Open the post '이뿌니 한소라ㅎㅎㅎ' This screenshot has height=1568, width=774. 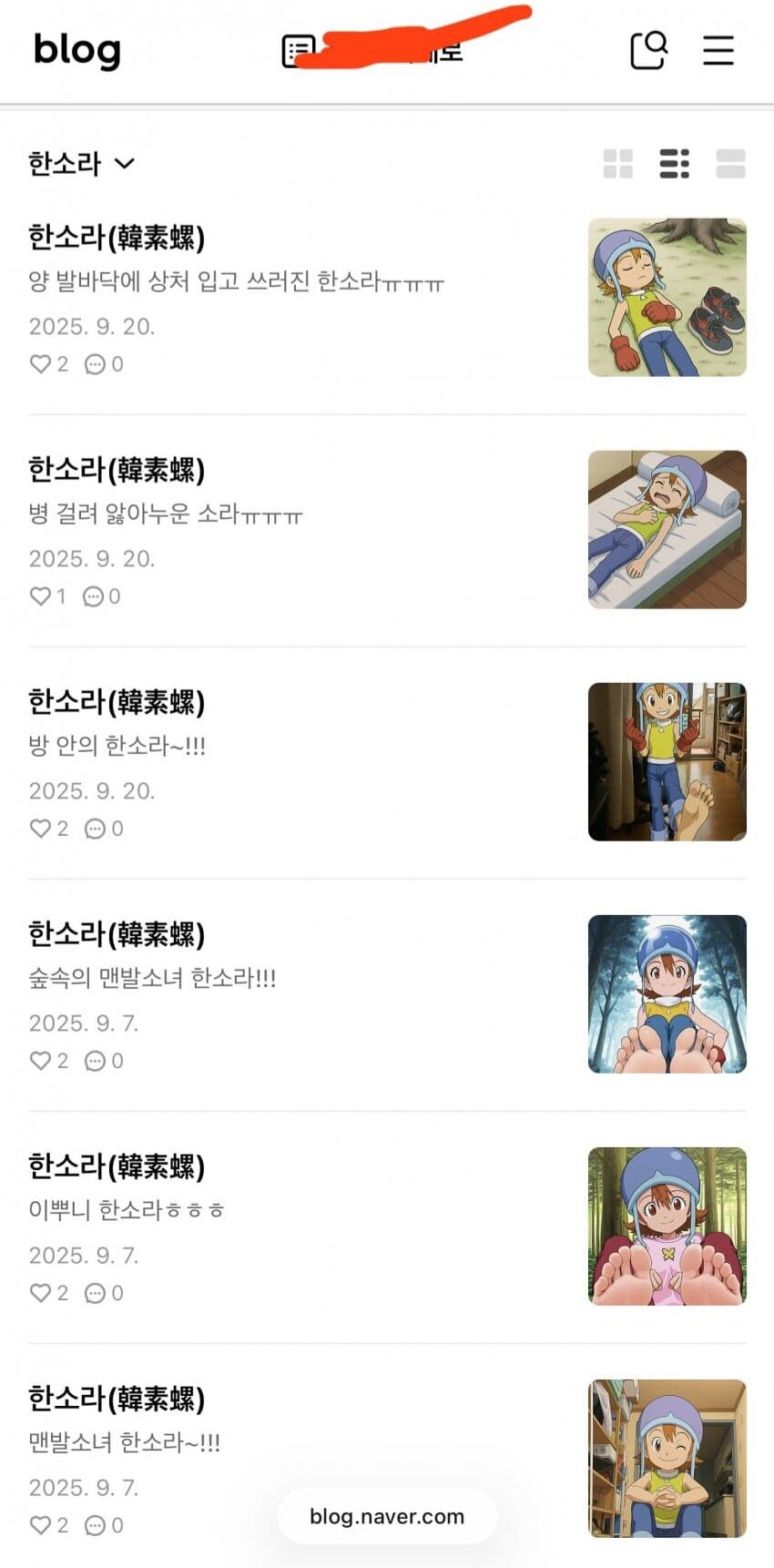(126, 1210)
